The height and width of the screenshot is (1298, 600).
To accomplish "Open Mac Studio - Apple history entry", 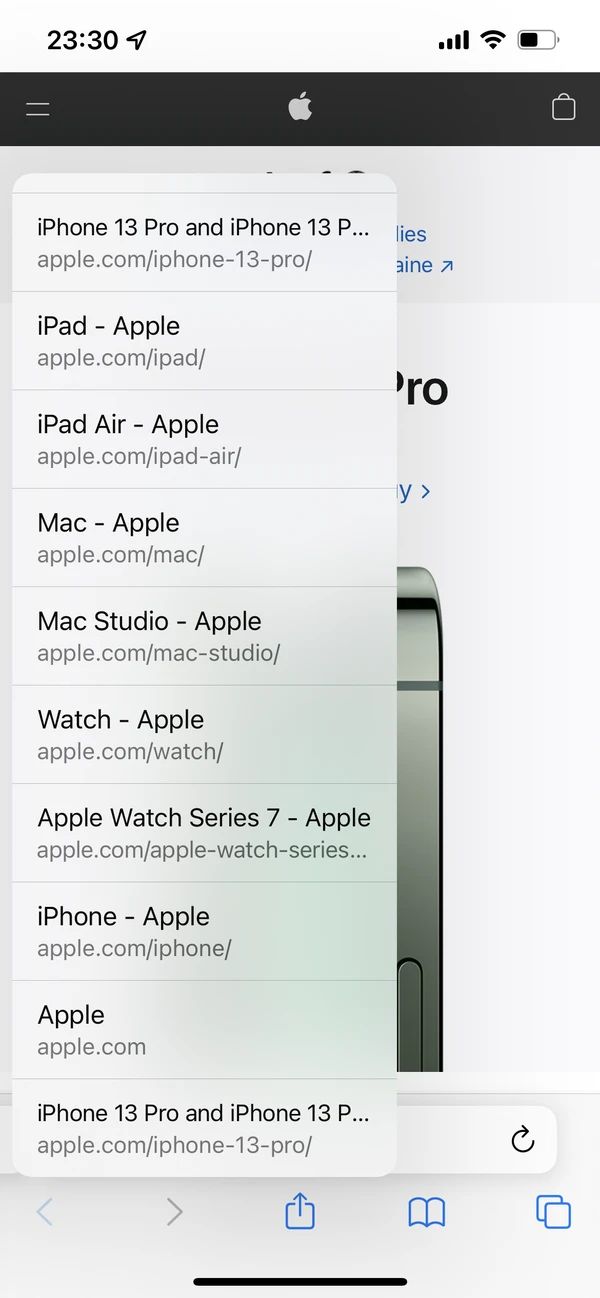I will tap(204, 636).
